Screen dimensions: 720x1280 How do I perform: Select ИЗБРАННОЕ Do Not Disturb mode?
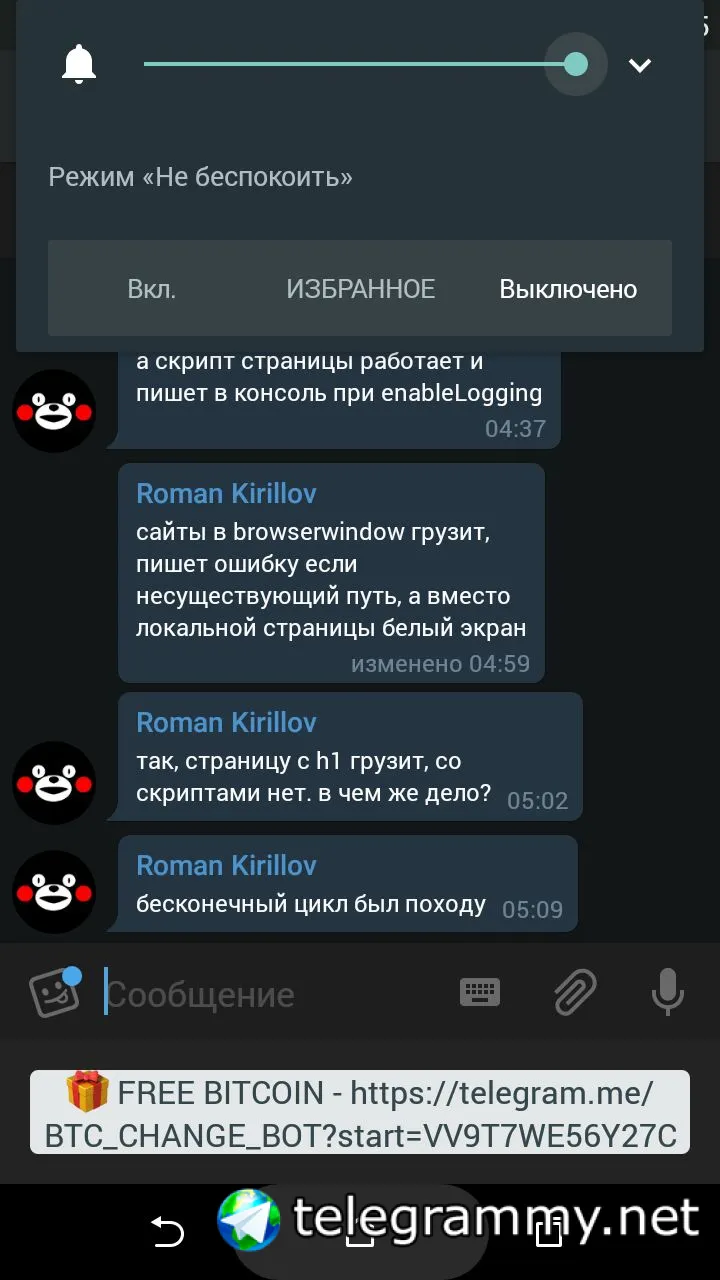[x=360, y=289]
